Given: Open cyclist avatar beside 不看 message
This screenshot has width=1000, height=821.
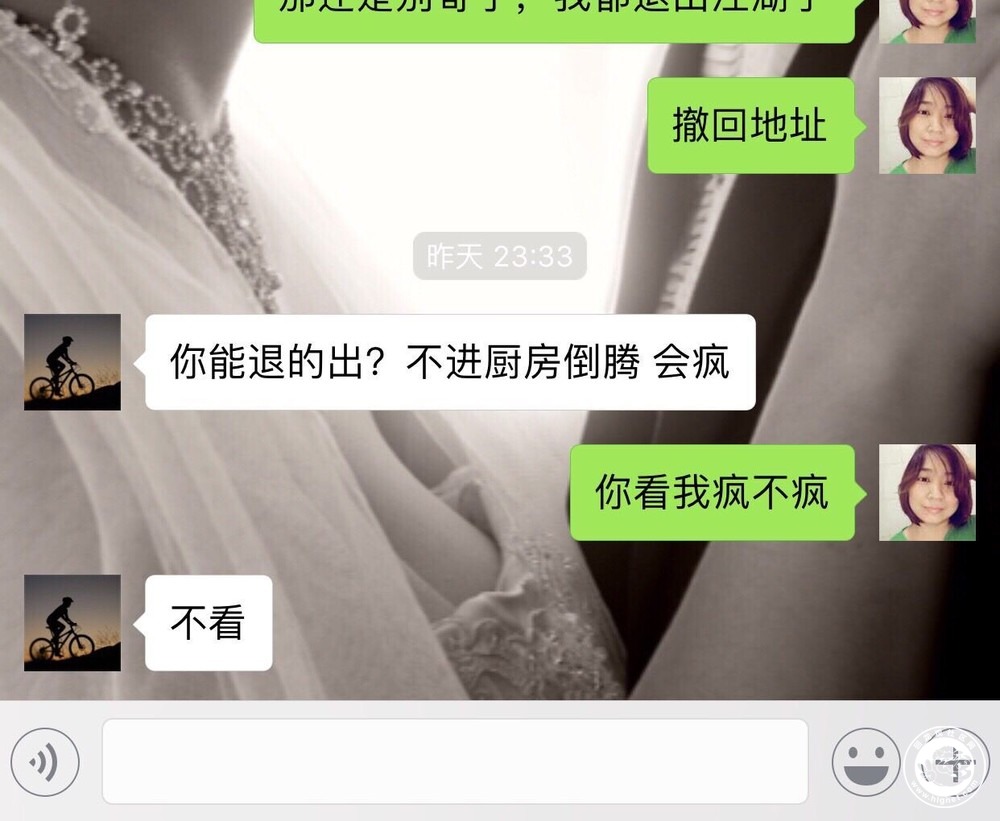Looking at the screenshot, I should 72,622.
